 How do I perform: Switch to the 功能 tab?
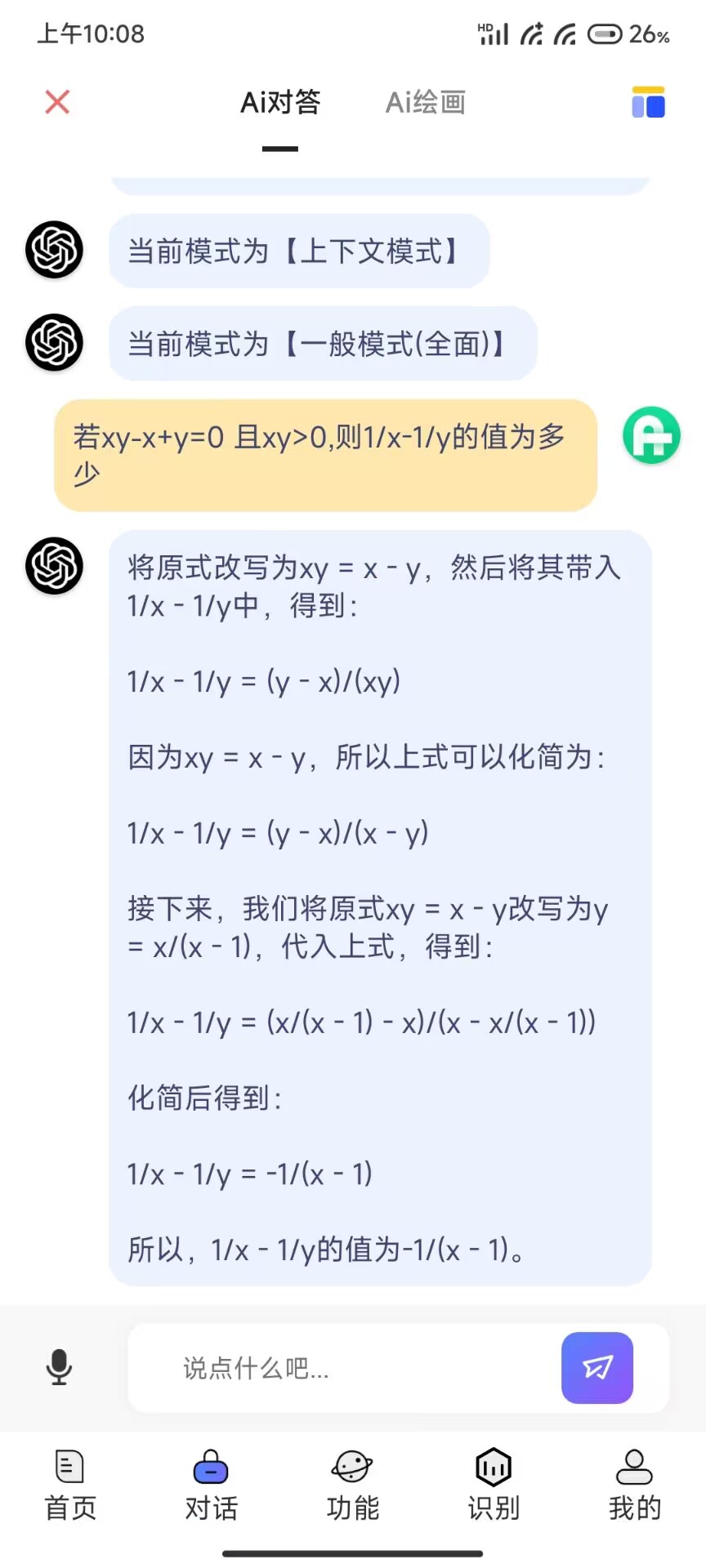pyautogui.click(x=352, y=1485)
